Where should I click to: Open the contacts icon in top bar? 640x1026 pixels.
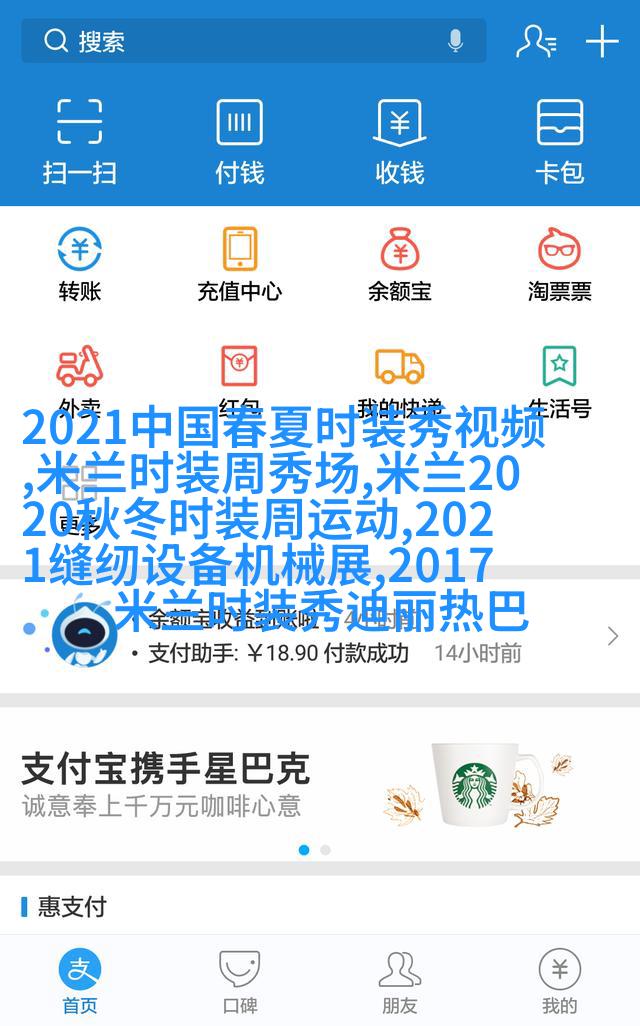tap(535, 41)
